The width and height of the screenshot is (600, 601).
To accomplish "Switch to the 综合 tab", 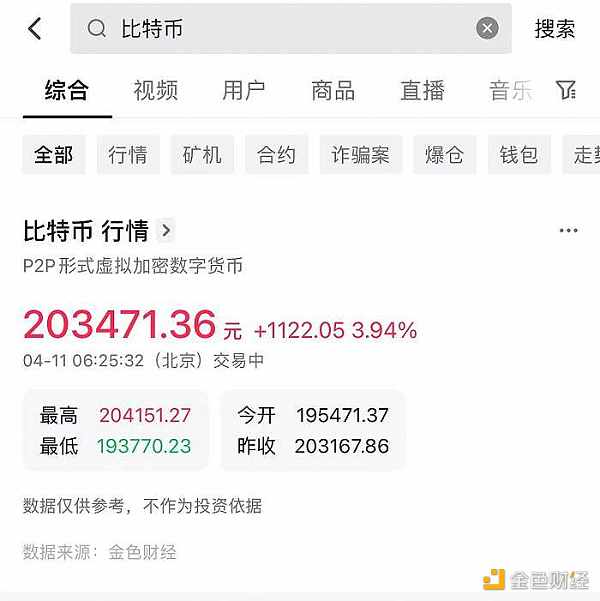I will point(67,91).
